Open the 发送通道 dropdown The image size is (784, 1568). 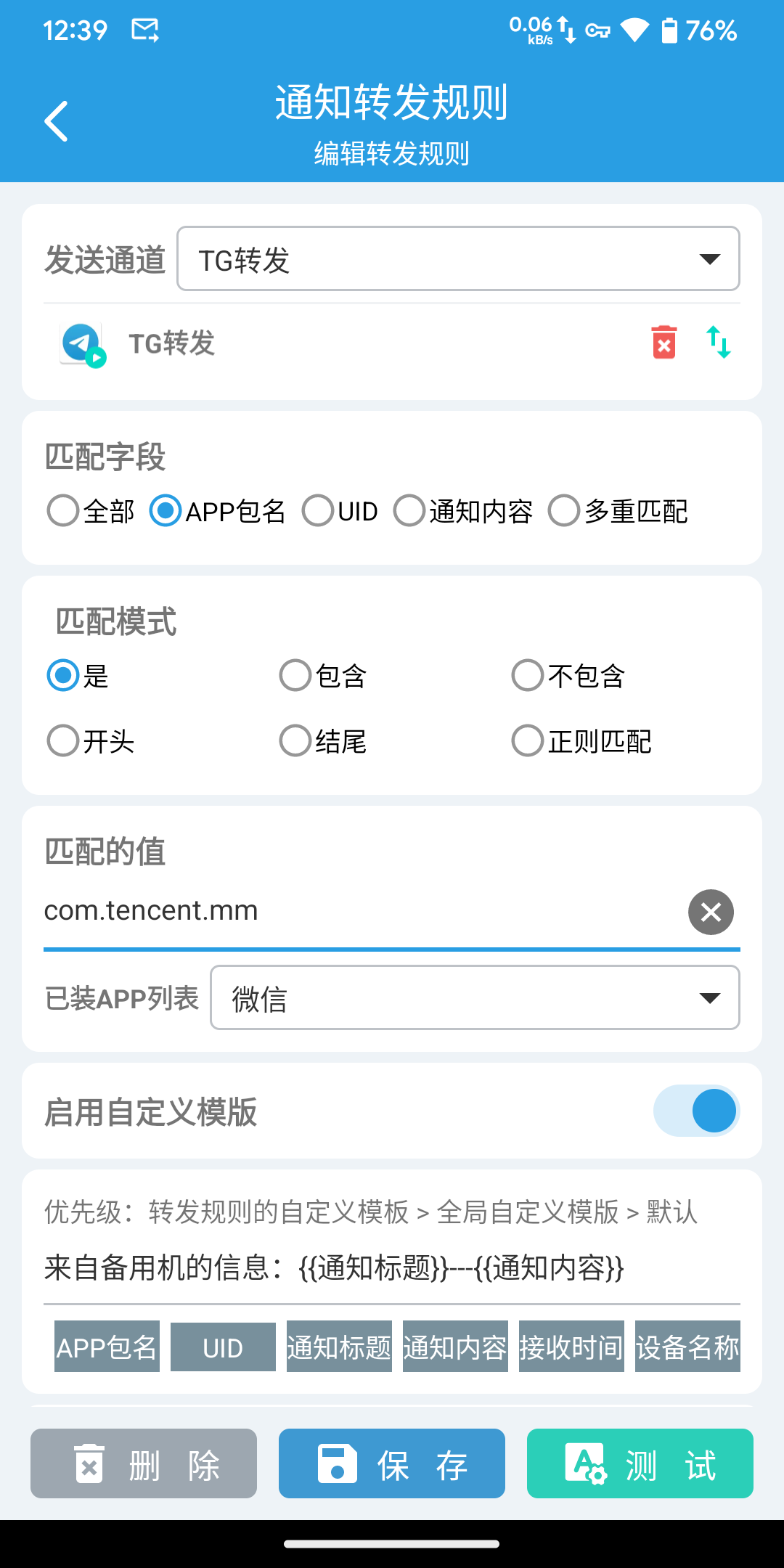click(458, 259)
